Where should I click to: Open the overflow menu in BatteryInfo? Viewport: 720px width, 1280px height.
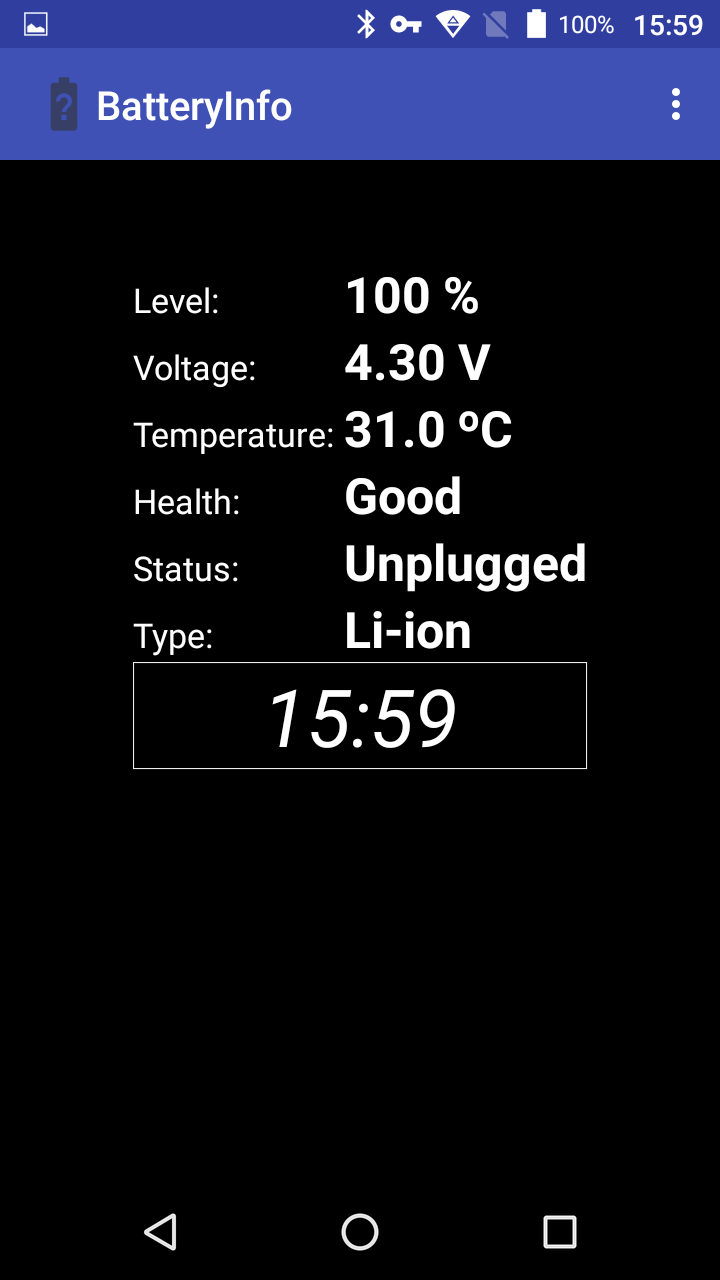click(x=676, y=104)
